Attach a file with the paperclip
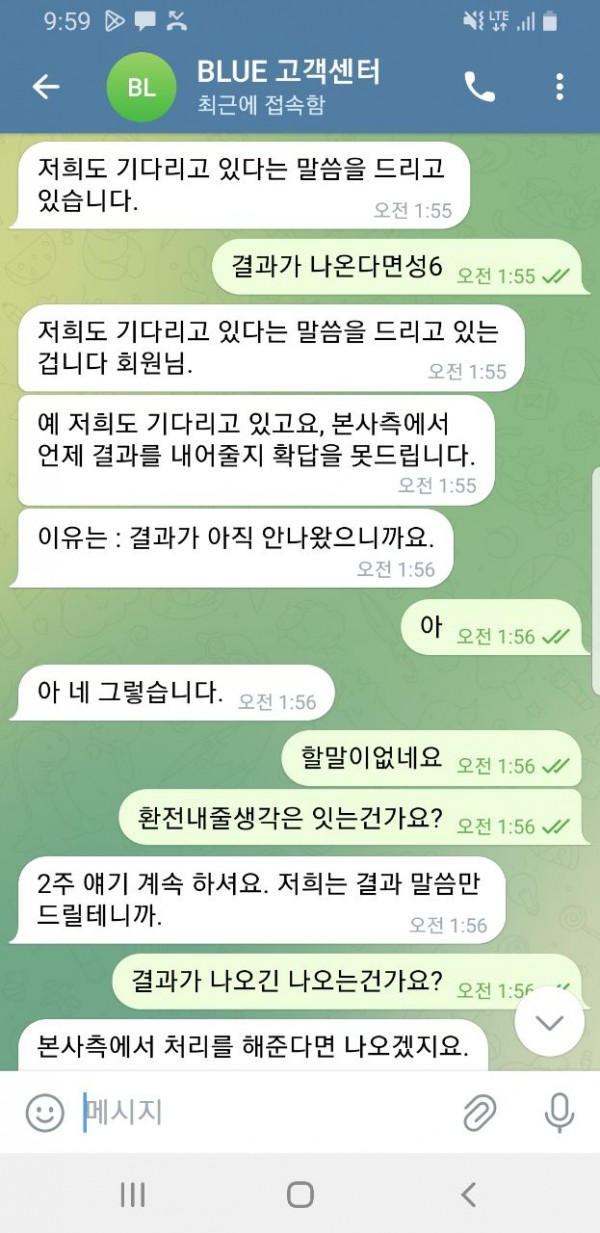Image resolution: width=600 pixels, height=1233 pixels. pos(480,1112)
